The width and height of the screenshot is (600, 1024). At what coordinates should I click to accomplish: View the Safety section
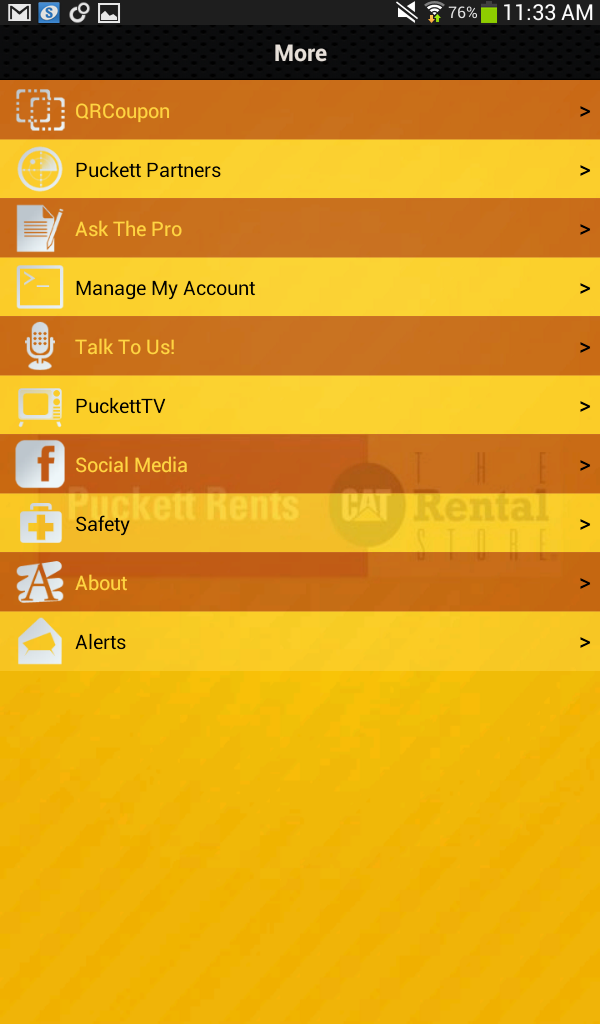click(x=300, y=523)
